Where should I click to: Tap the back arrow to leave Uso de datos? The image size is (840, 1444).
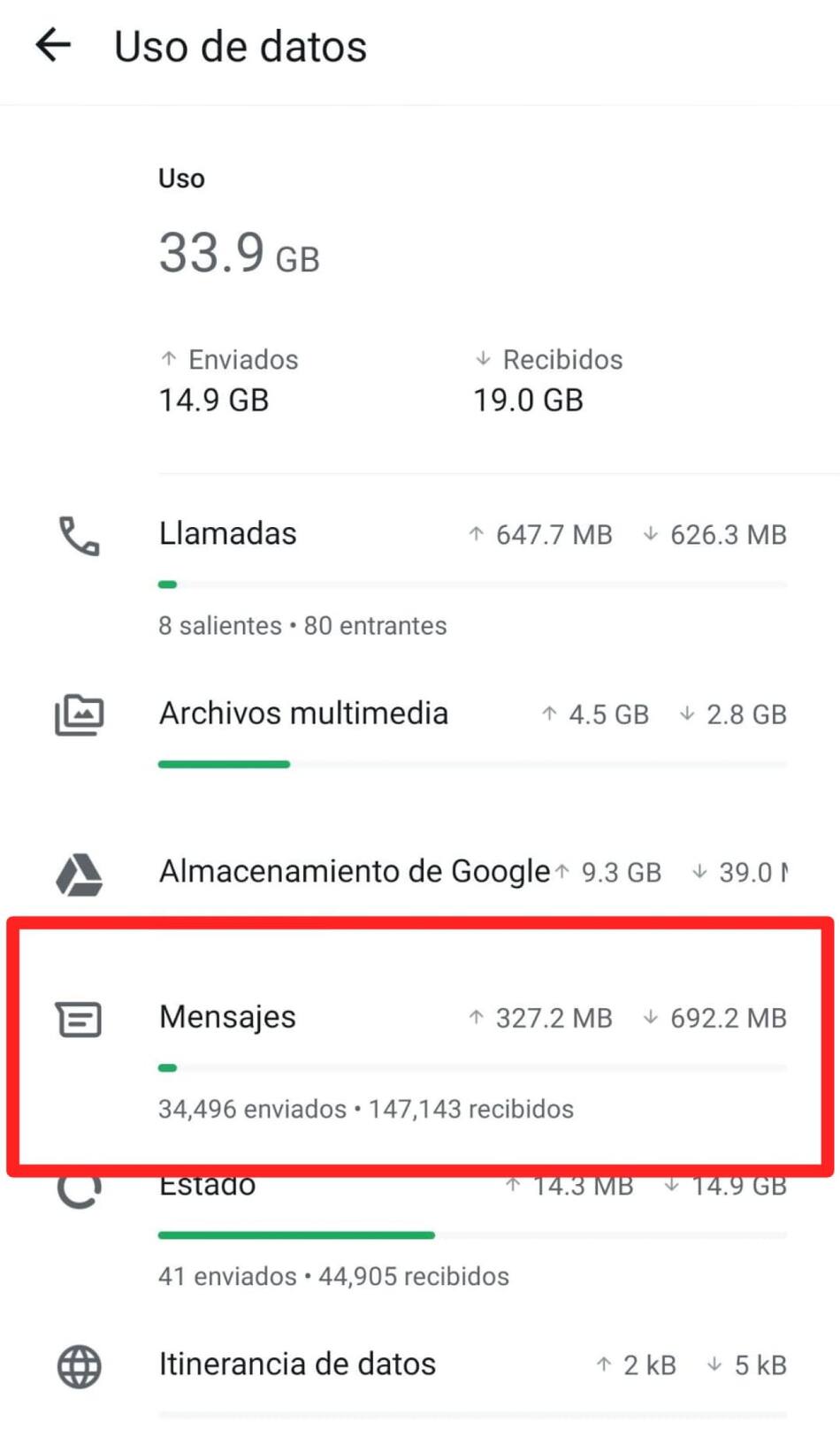click(53, 46)
